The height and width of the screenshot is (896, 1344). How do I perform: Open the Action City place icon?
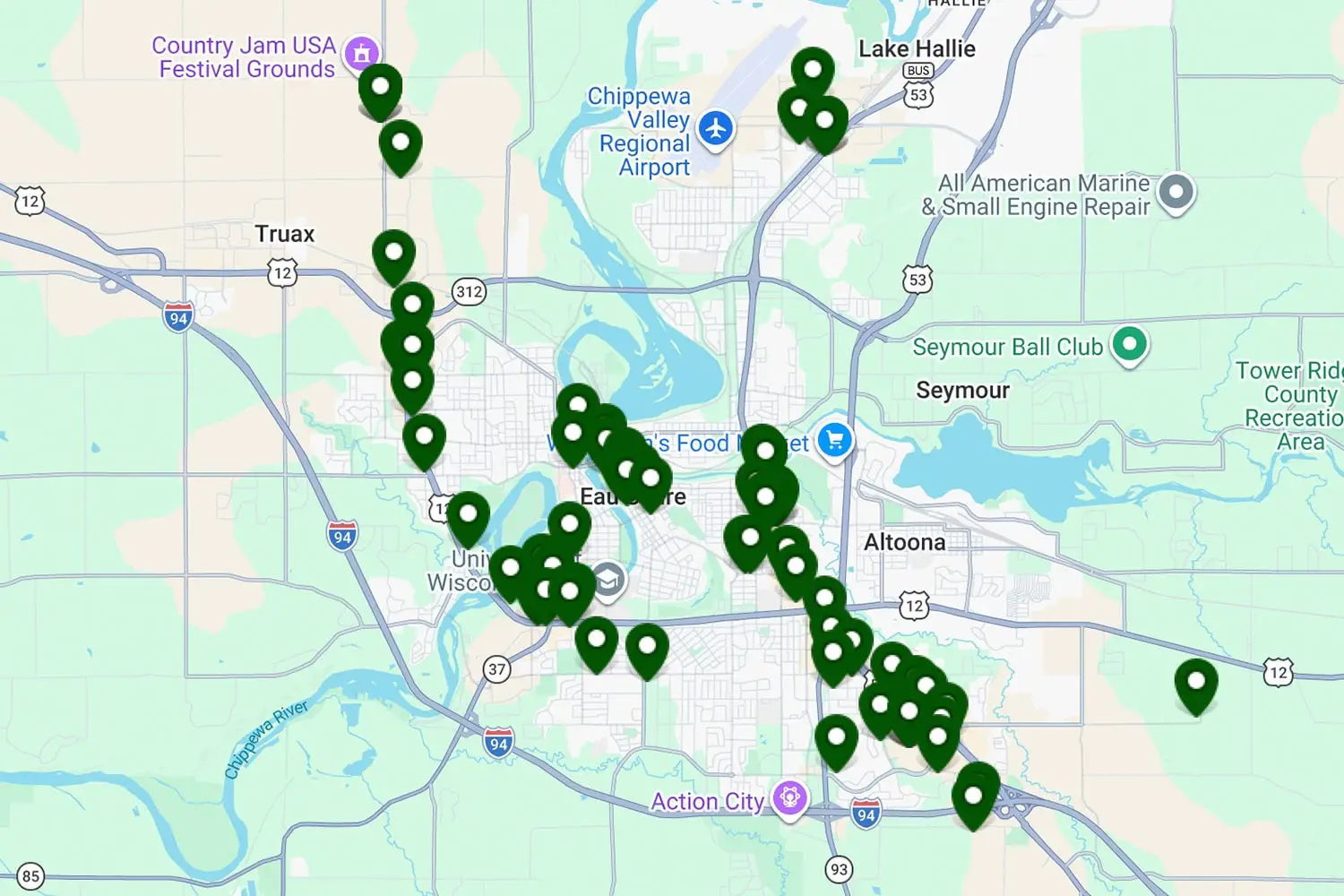pyautogui.click(x=789, y=797)
